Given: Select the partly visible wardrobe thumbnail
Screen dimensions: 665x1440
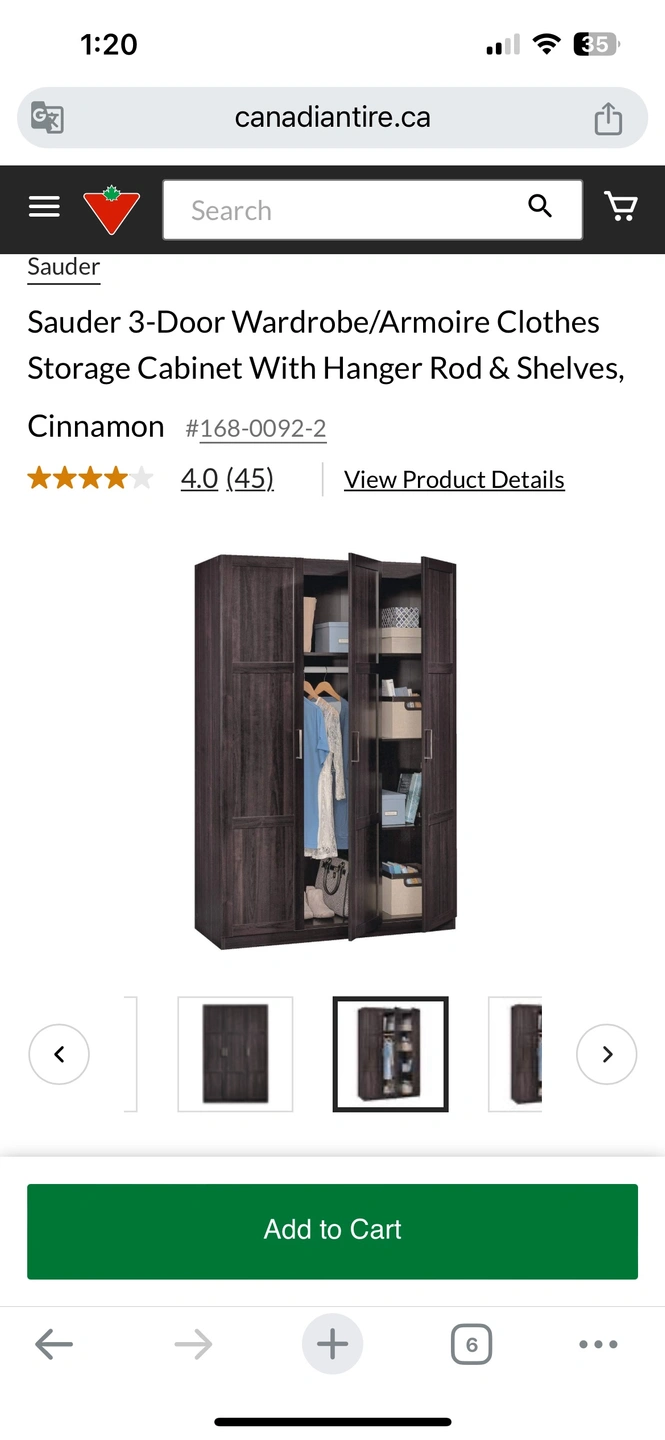Looking at the screenshot, I should pos(516,1054).
